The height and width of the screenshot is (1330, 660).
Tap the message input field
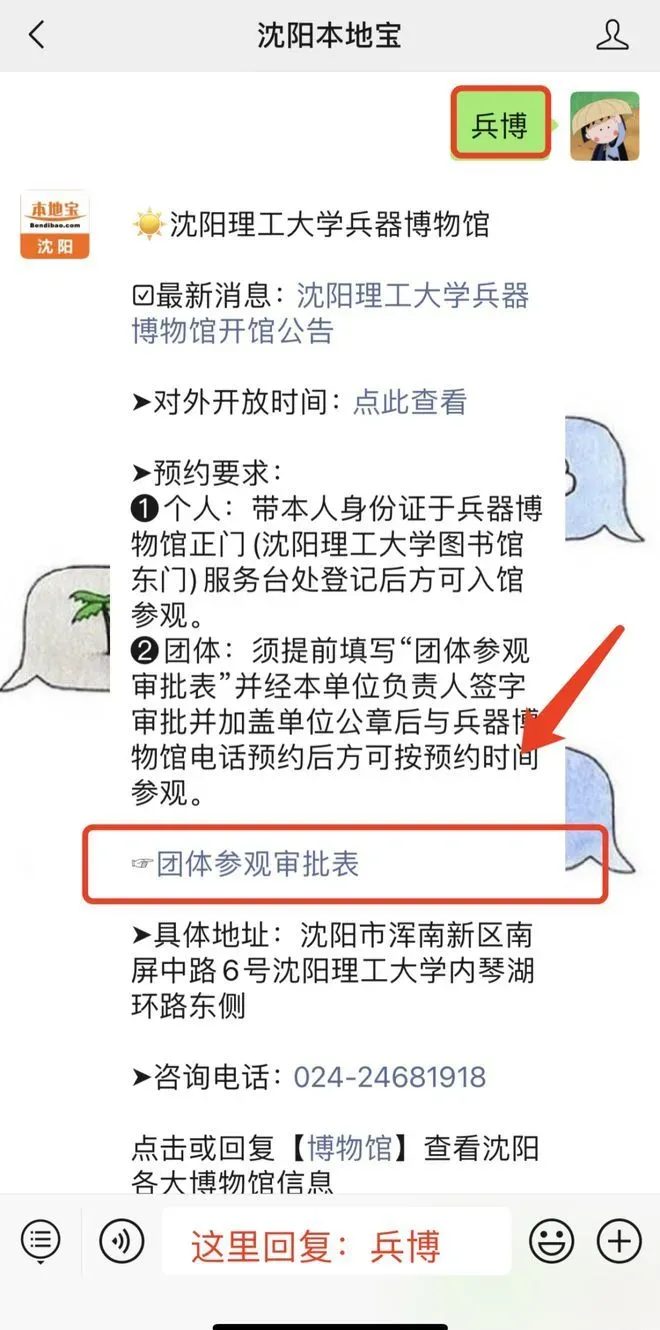point(336,1241)
